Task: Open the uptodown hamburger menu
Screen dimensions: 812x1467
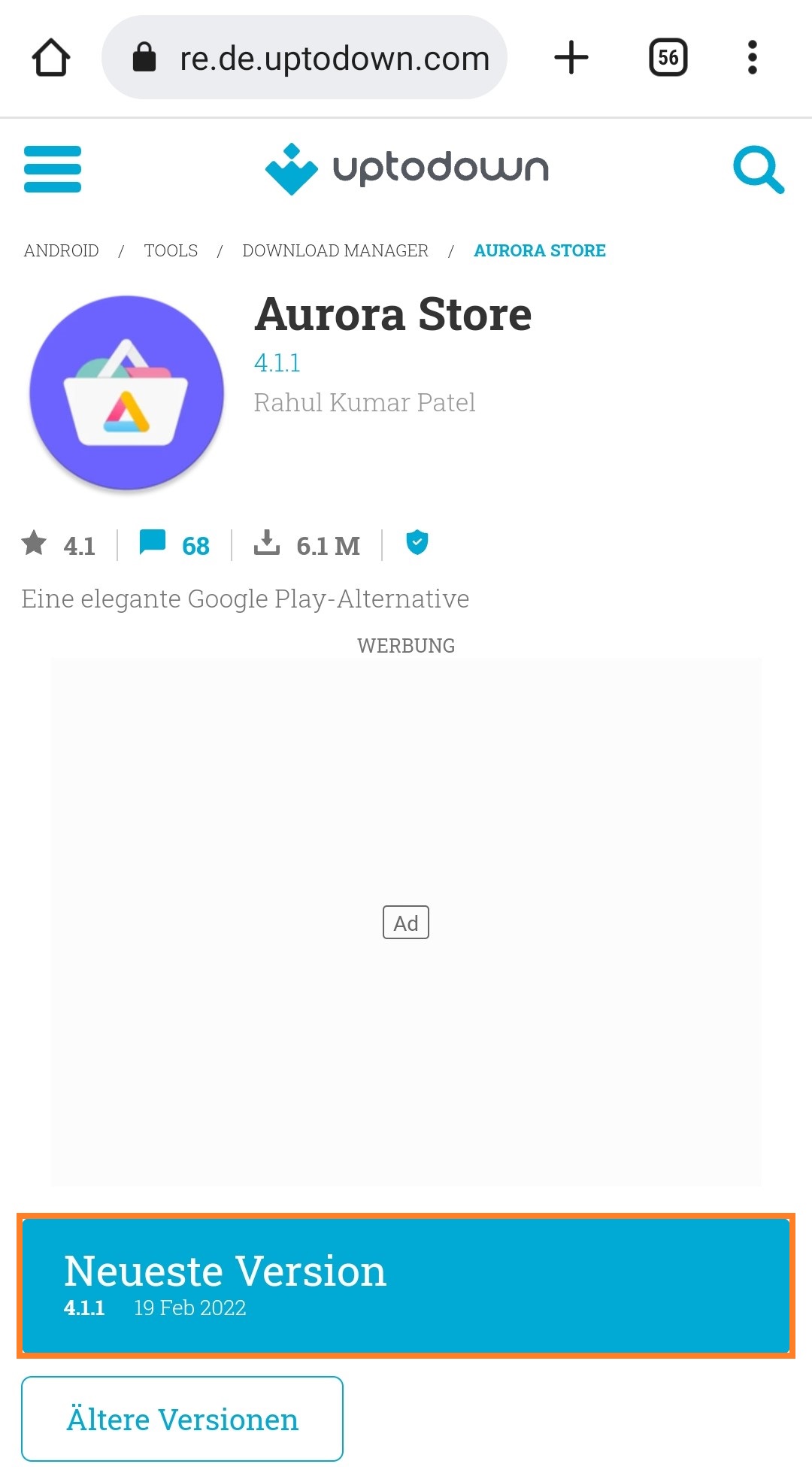Action: tap(52, 169)
